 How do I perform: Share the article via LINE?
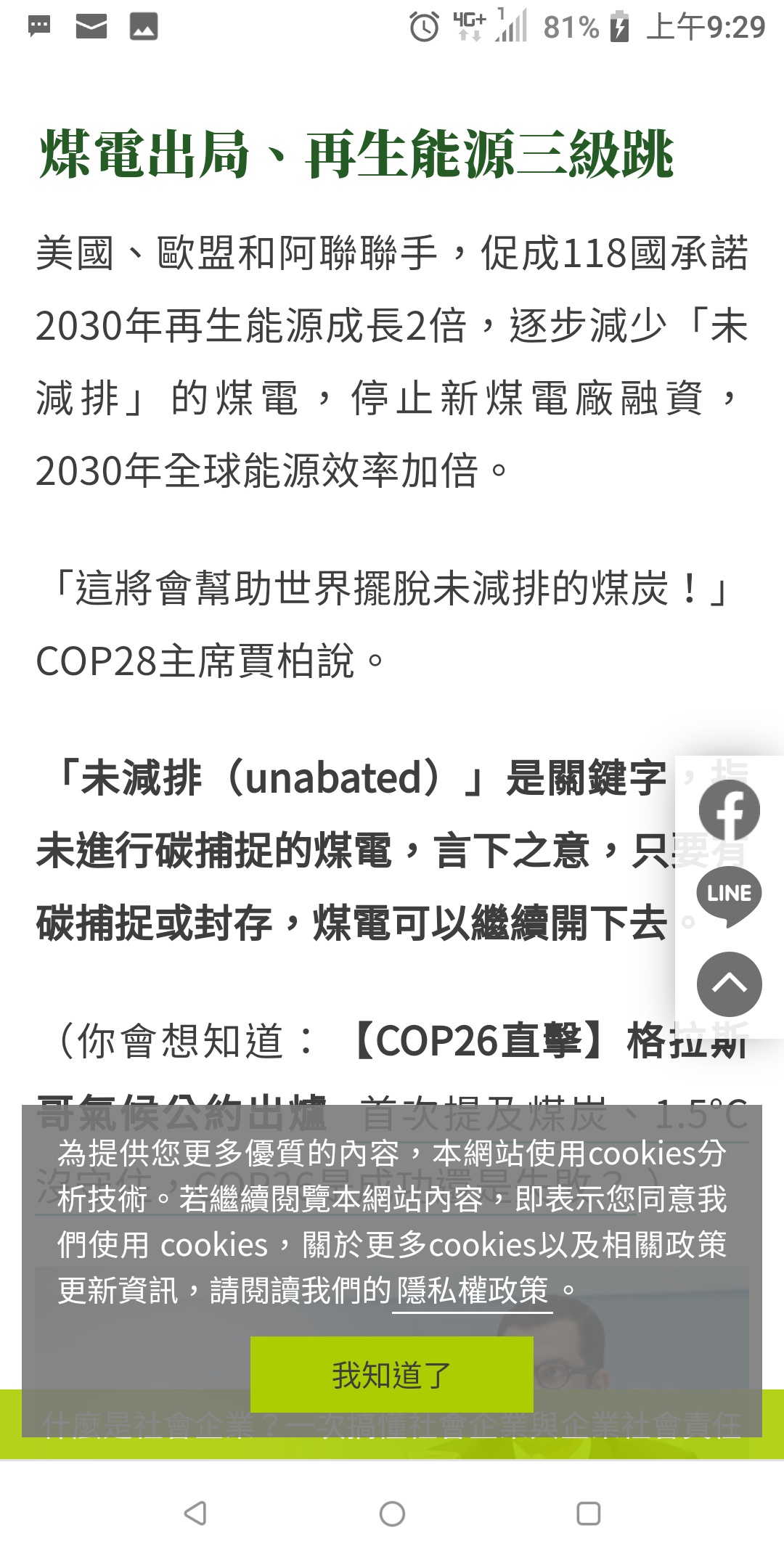(x=729, y=895)
